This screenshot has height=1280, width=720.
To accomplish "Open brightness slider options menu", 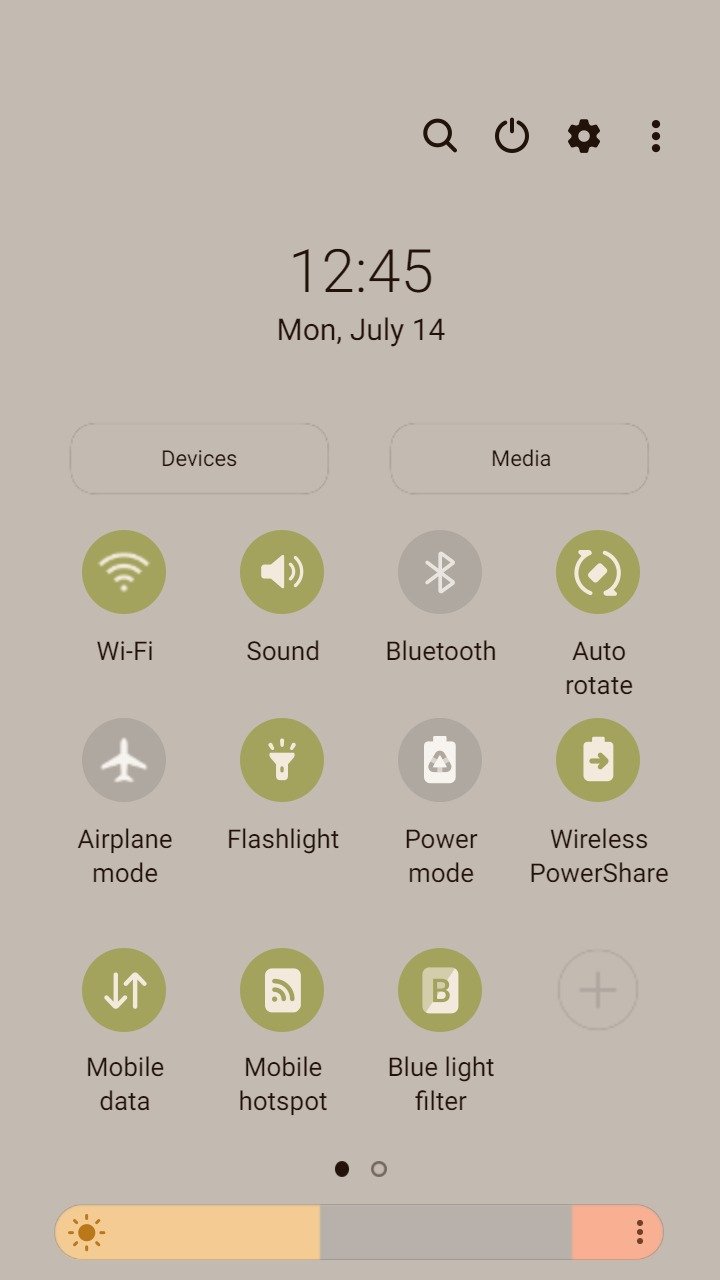I will coord(640,1232).
